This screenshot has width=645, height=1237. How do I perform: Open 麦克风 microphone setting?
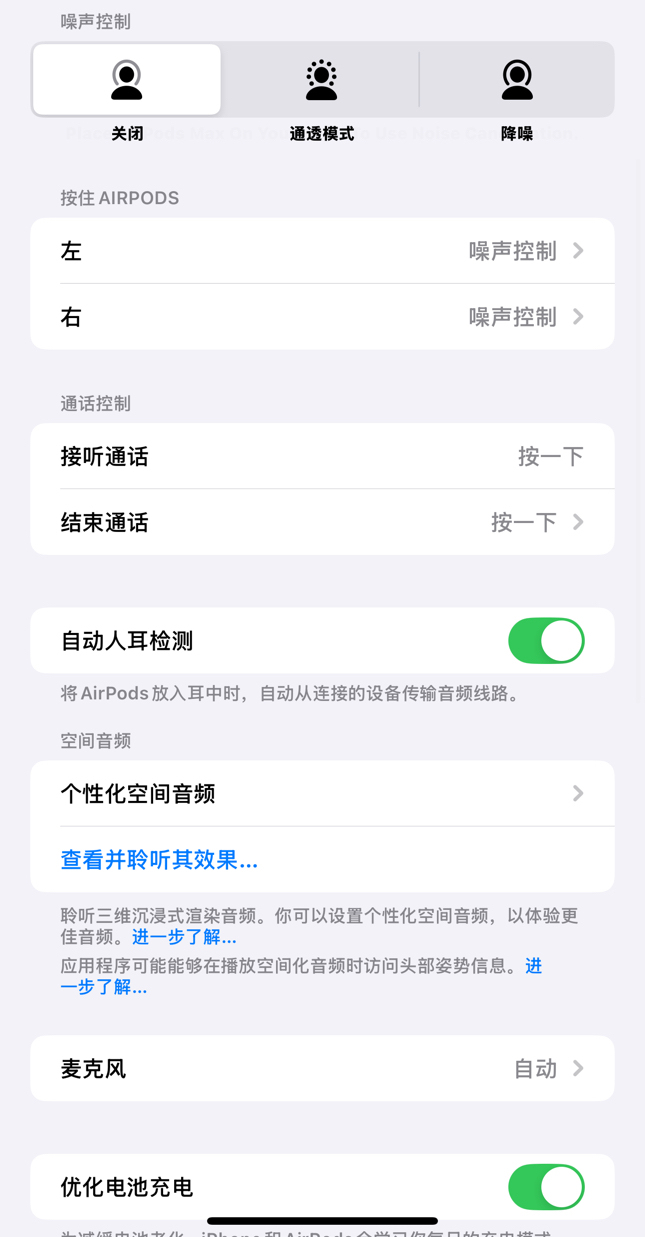click(x=322, y=1069)
